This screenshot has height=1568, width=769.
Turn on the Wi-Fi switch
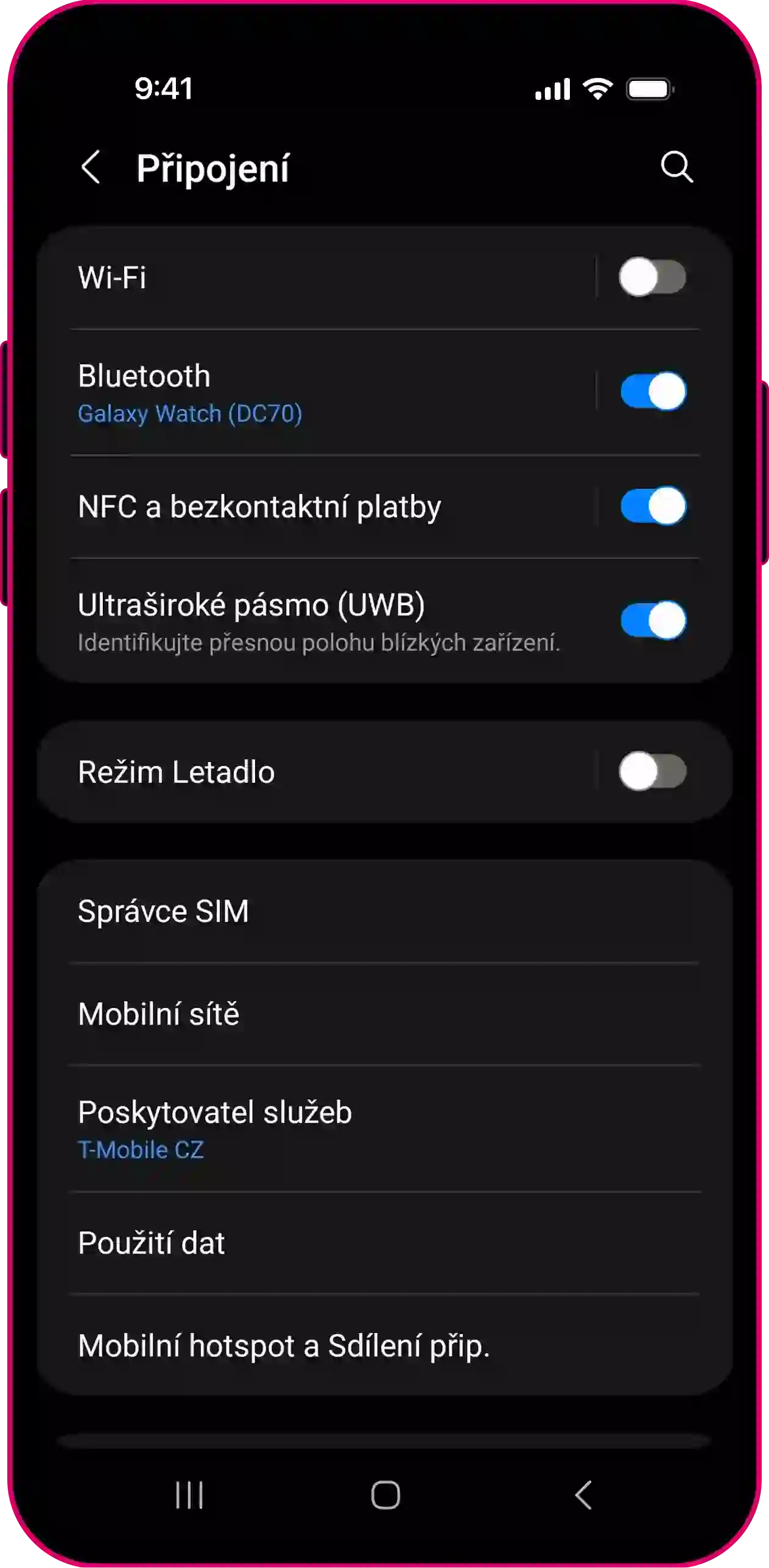coord(652,278)
